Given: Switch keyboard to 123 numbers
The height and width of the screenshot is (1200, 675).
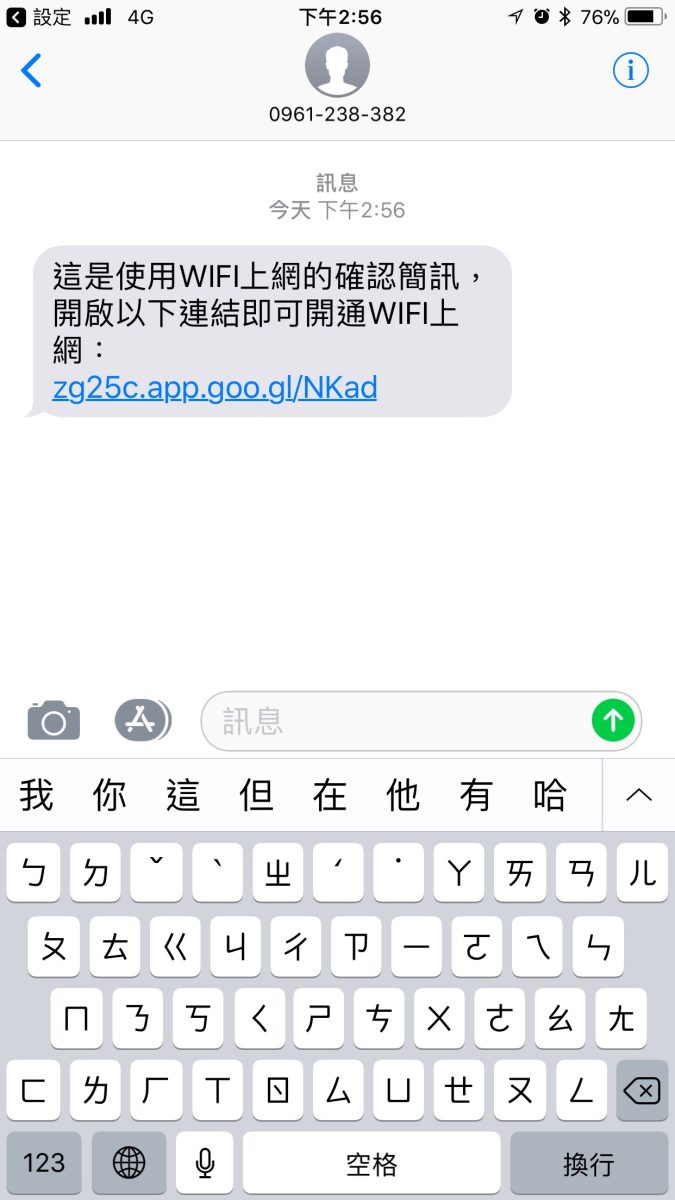Looking at the screenshot, I should tap(44, 1163).
